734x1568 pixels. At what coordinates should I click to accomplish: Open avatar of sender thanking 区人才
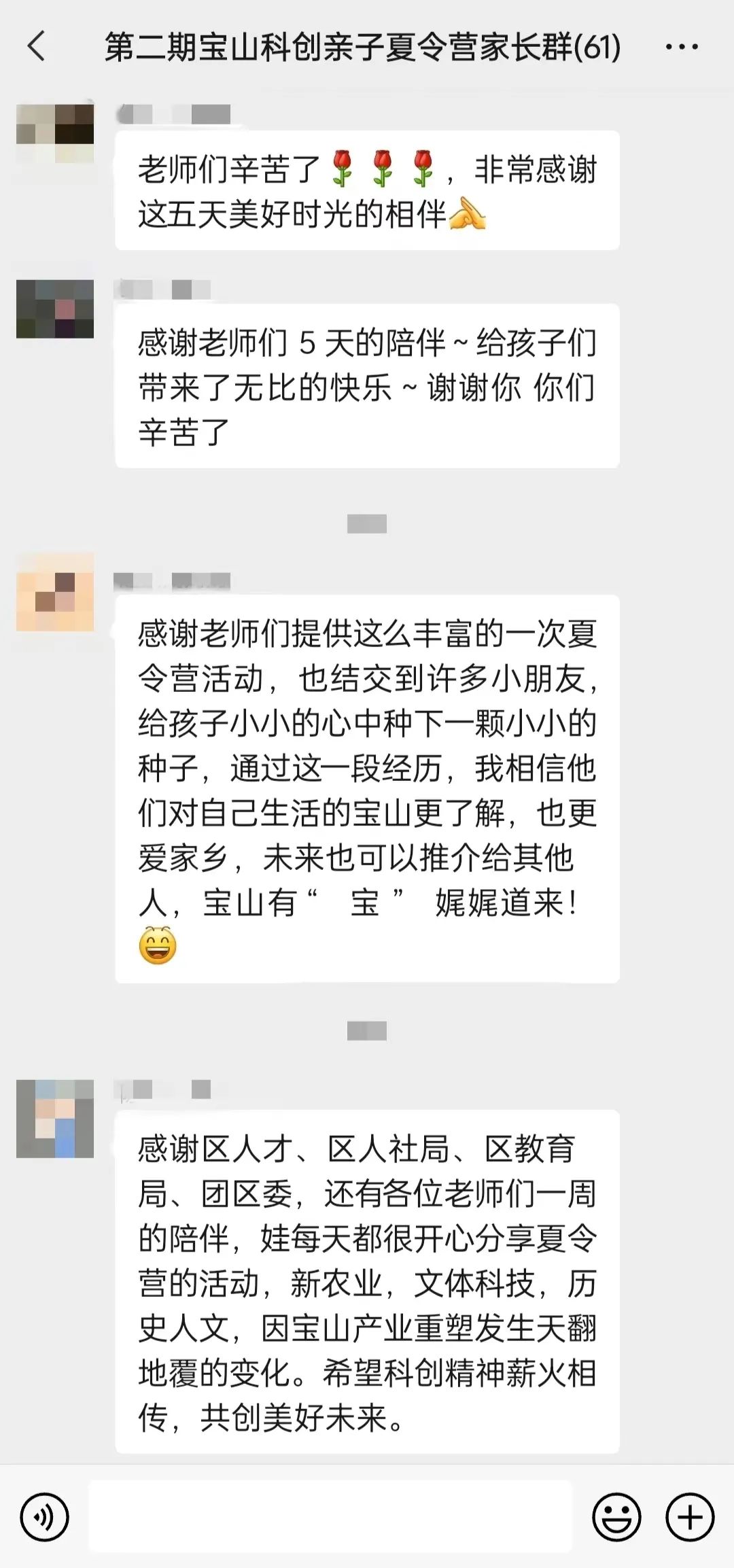(55, 1119)
